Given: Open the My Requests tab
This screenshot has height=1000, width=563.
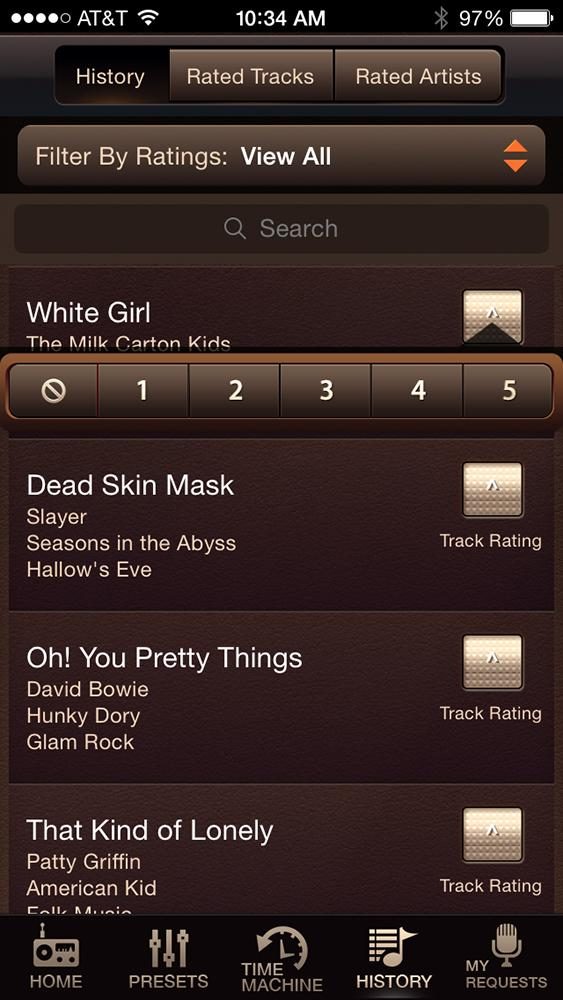Looking at the screenshot, I should point(506,957).
